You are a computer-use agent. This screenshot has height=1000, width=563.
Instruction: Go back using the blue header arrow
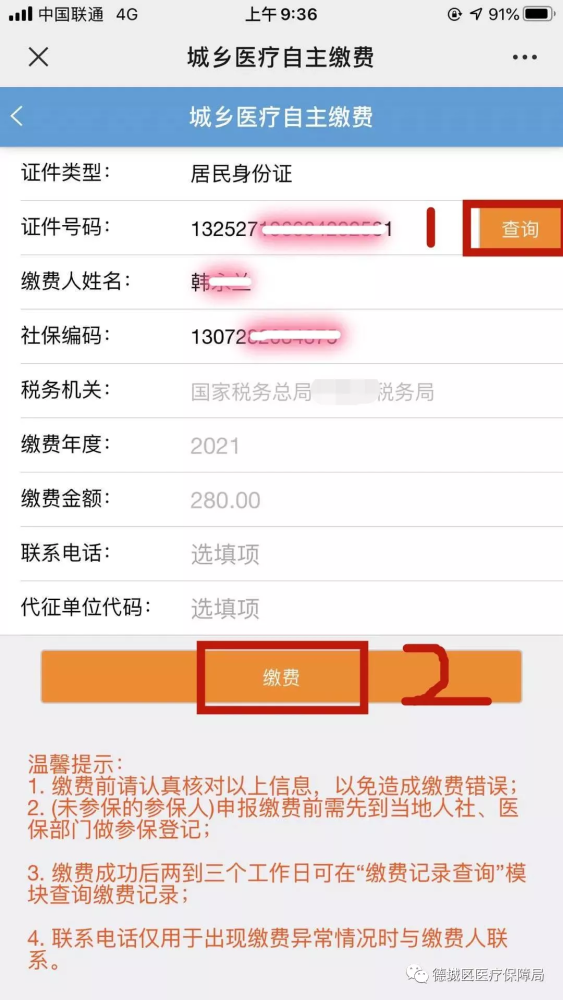tap(17, 117)
